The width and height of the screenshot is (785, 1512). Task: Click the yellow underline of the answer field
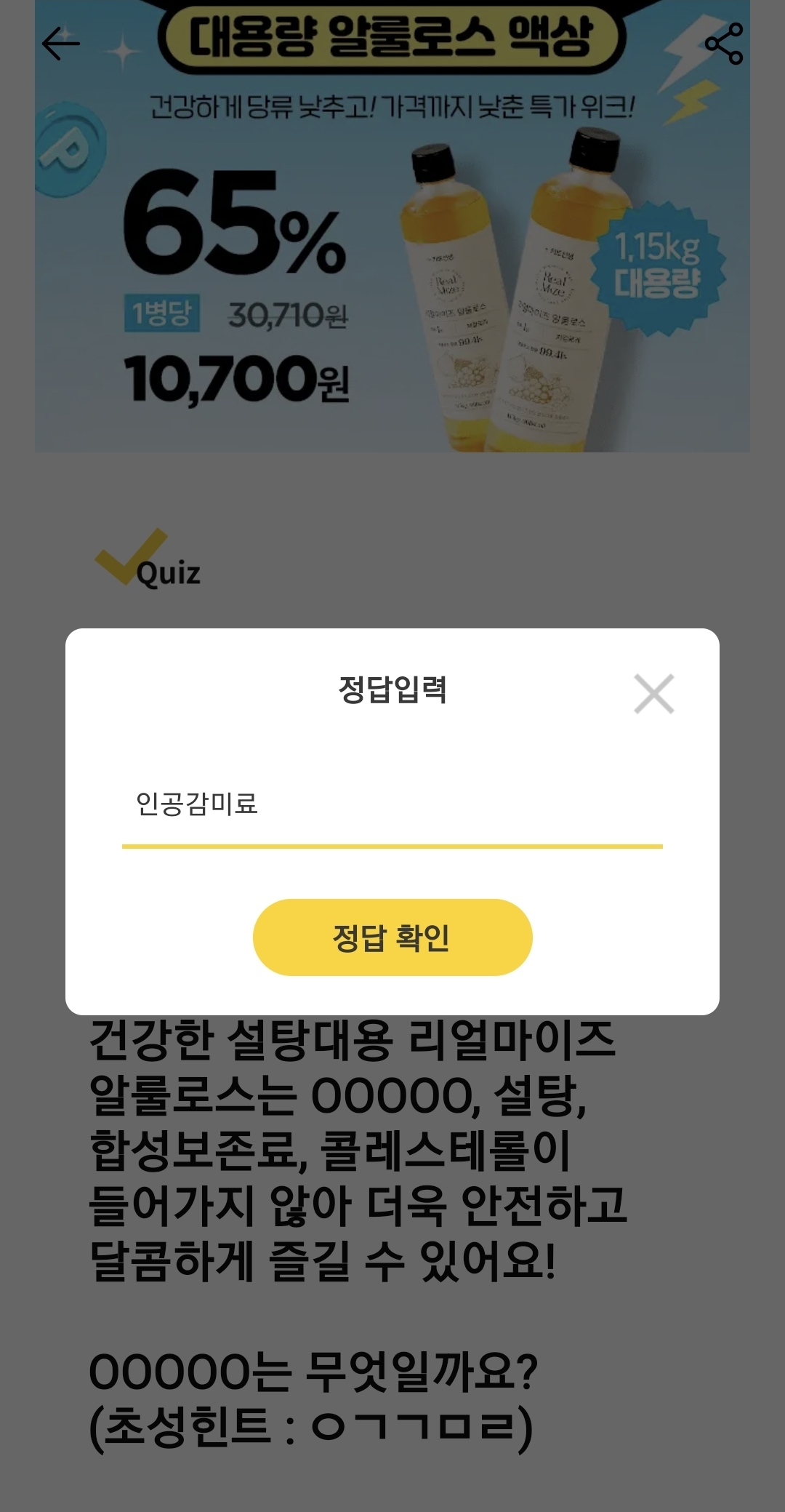pyautogui.click(x=392, y=844)
